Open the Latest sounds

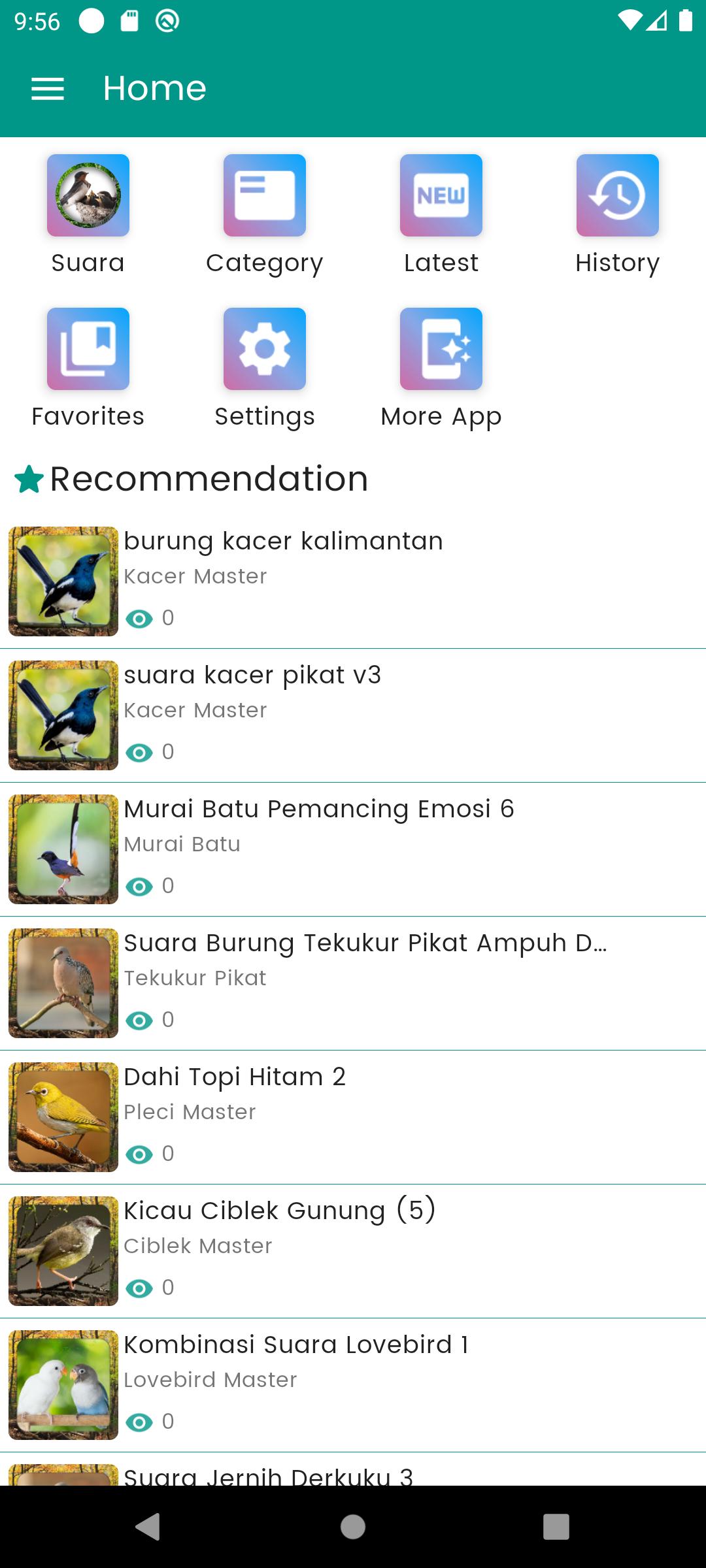click(x=441, y=216)
